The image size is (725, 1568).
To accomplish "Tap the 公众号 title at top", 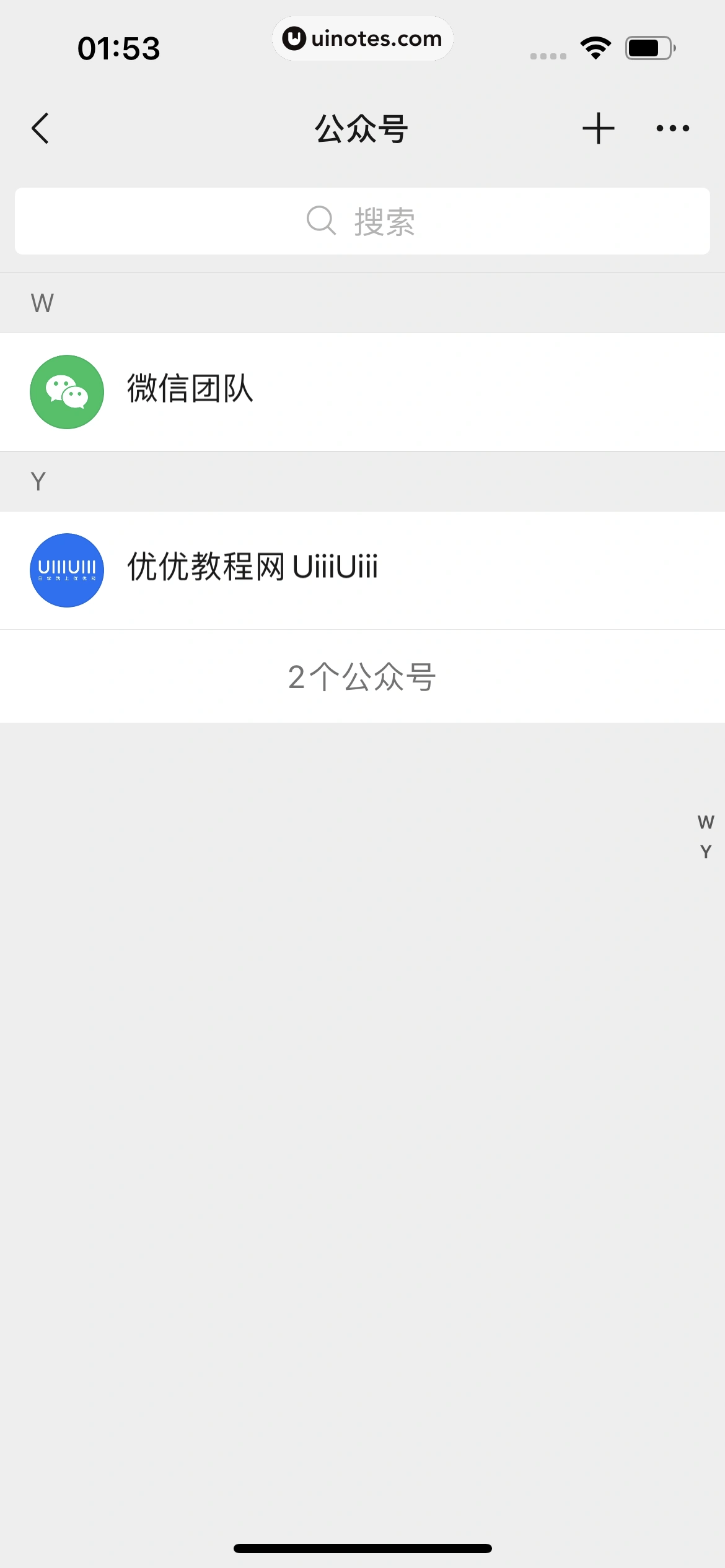I will click(362, 128).
